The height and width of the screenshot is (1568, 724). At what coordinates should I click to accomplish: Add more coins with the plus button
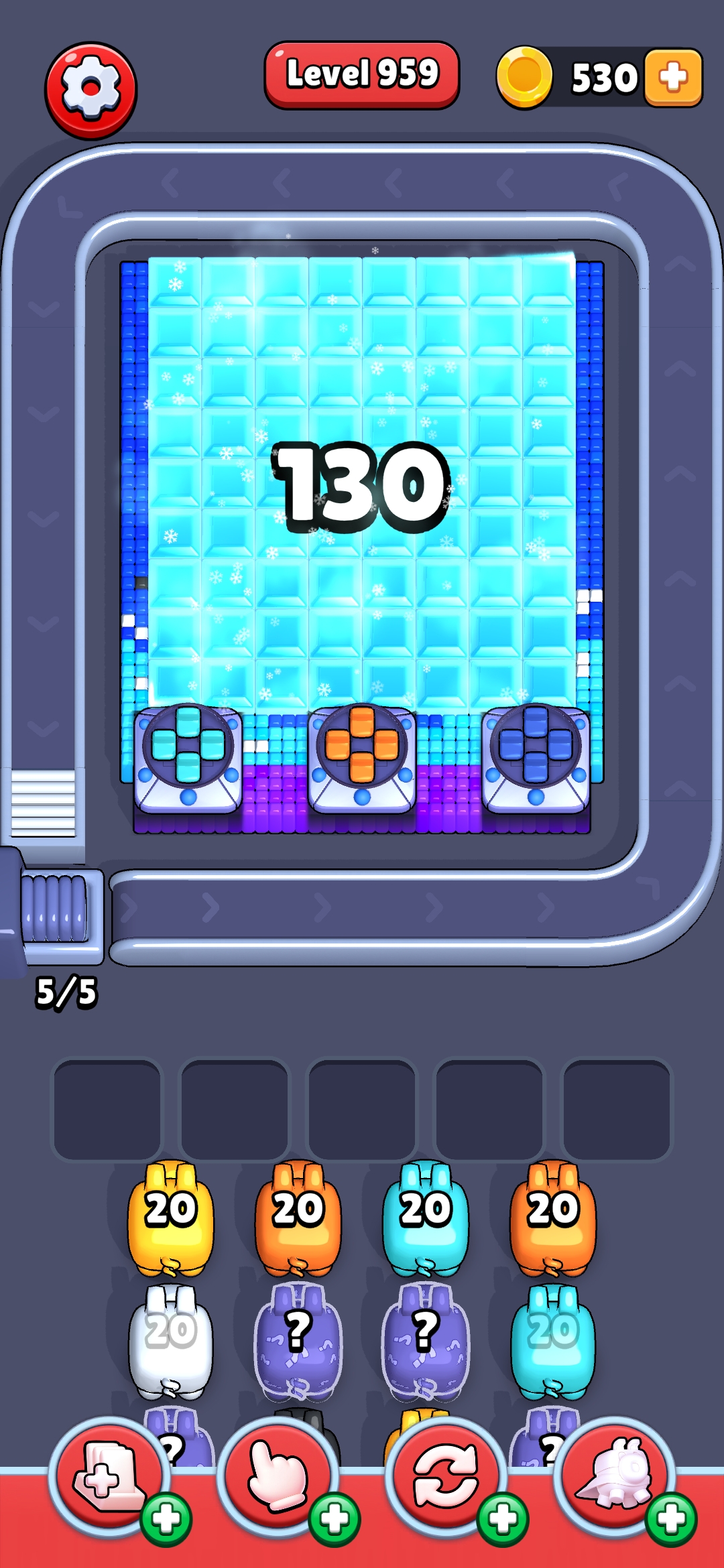tap(672, 77)
